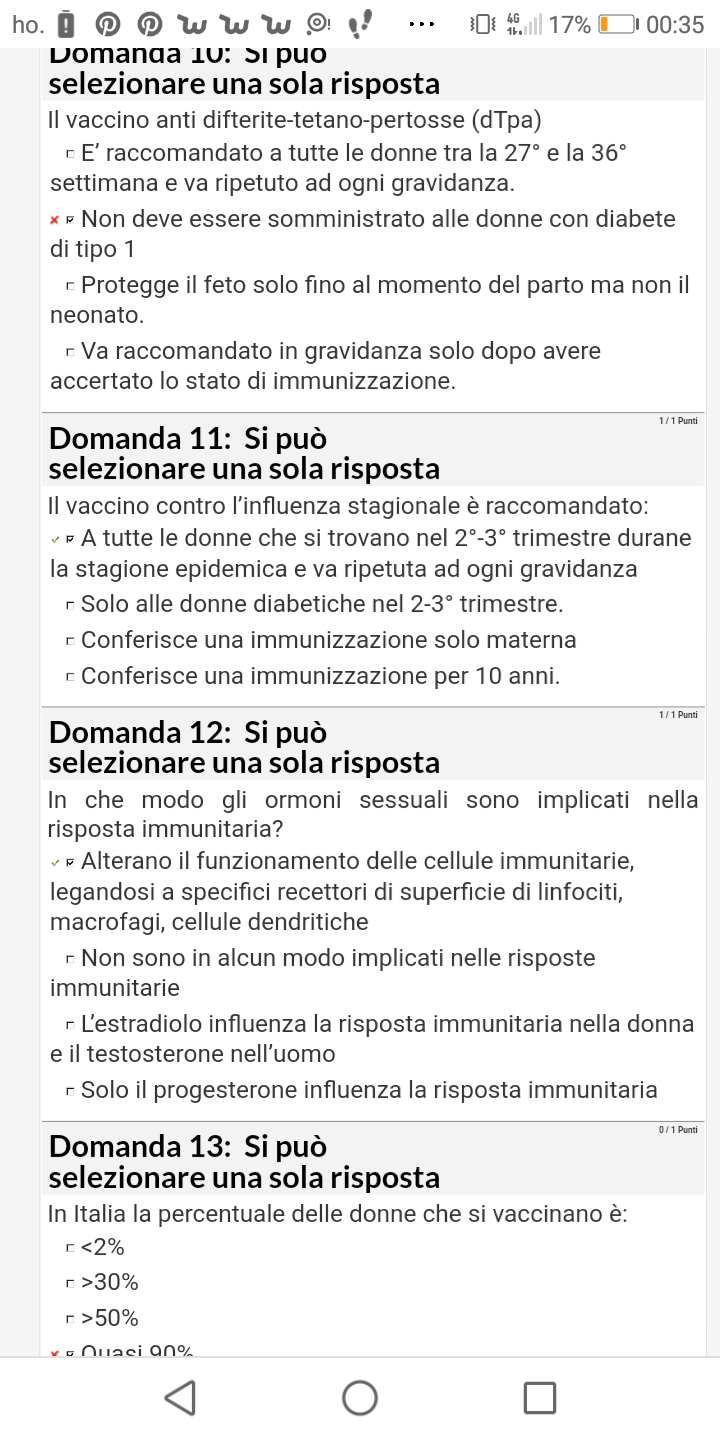Choose 'Solo alle donne diabetiche nel 2-3° trimestre'
The image size is (720, 1440).
(x=70, y=605)
